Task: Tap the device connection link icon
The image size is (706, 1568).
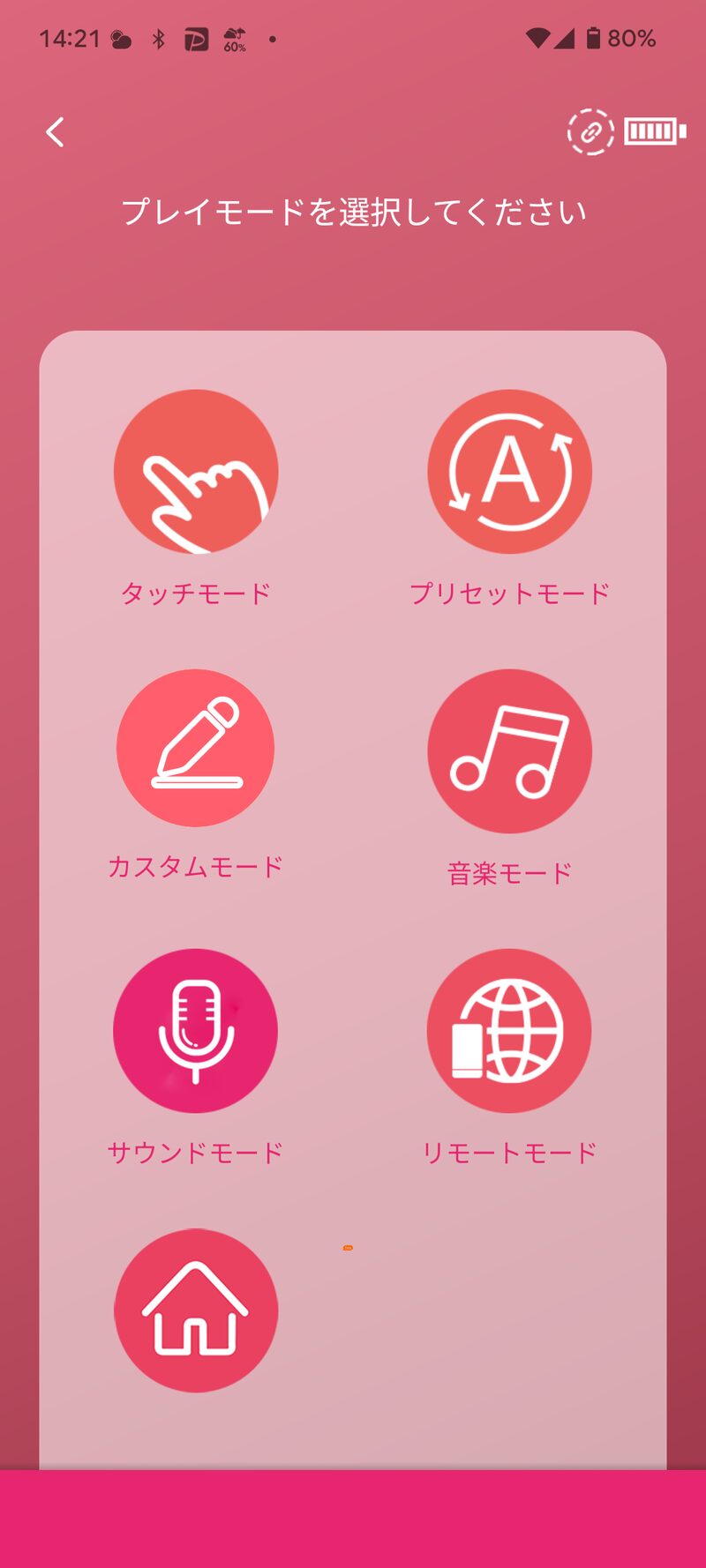Action: coord(590,132)
